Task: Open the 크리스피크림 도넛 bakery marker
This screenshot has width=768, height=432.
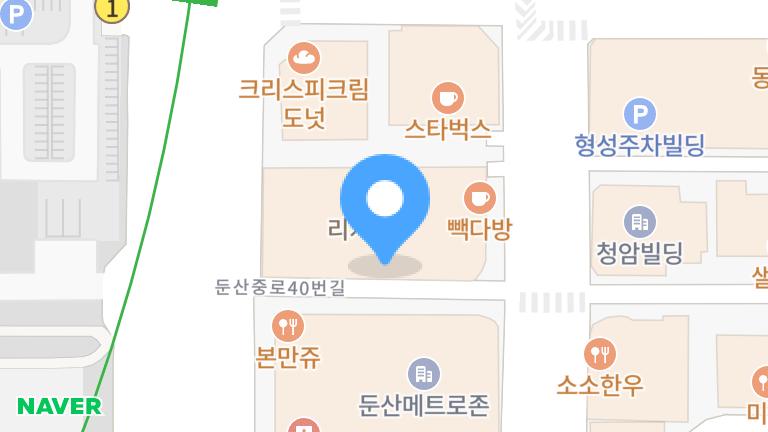Action: coord(303,57)
